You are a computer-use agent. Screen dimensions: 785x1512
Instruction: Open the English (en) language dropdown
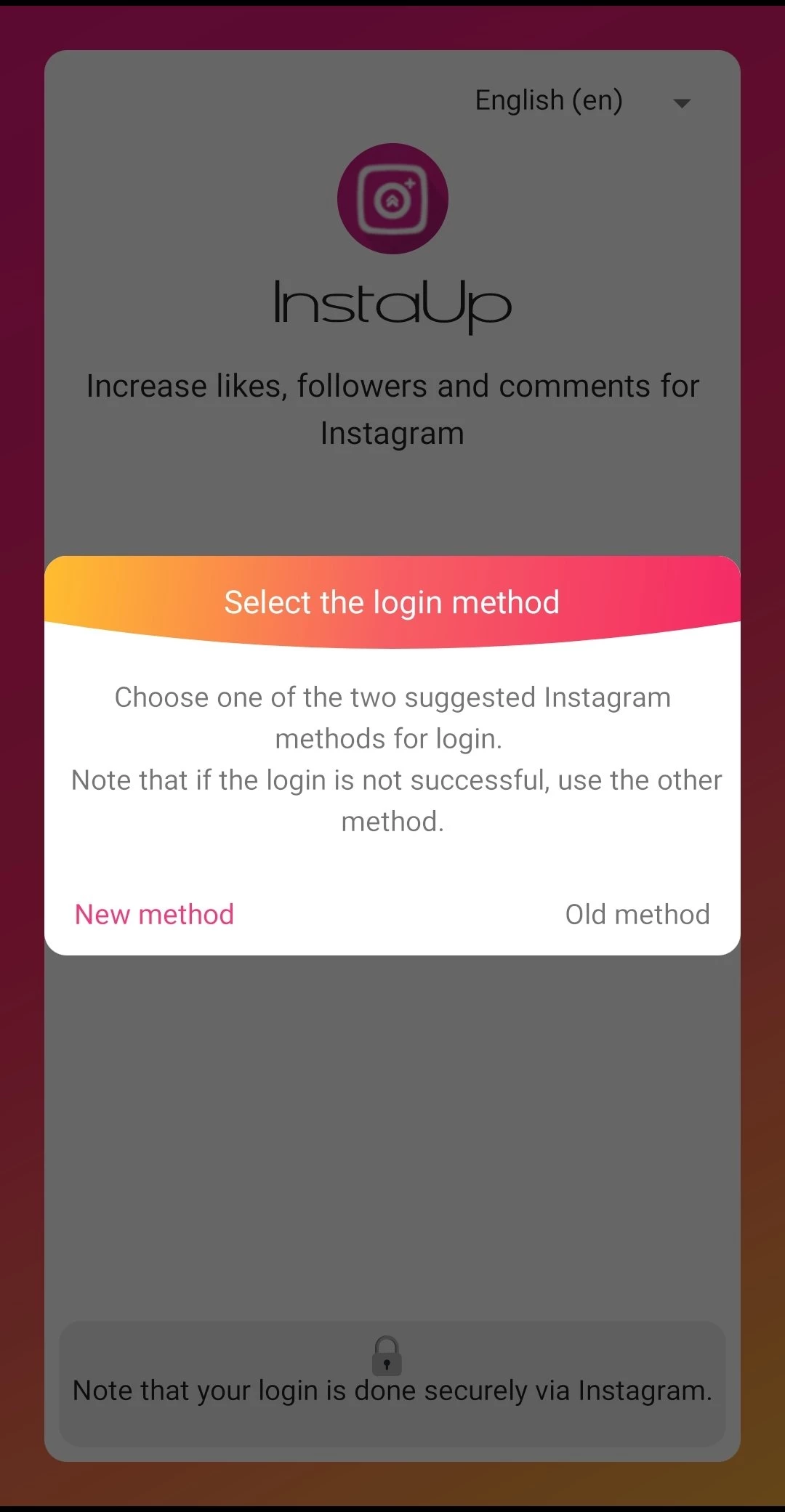581,101
